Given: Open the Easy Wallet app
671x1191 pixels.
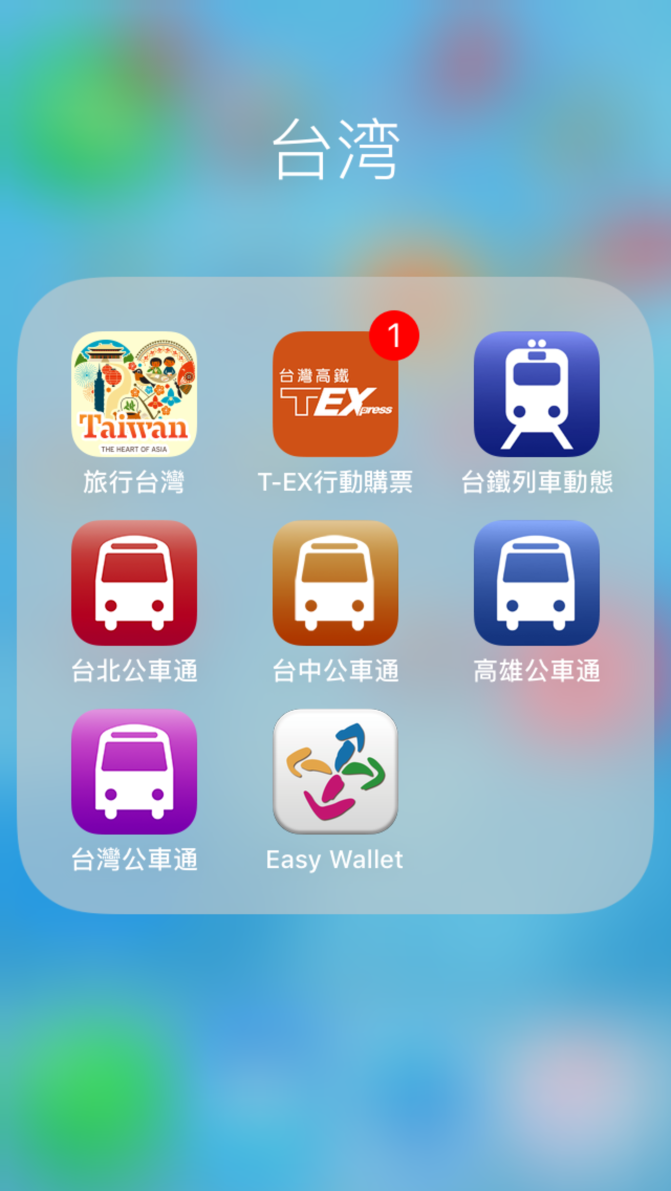Looking at the screenshot, I should point(335,772).
